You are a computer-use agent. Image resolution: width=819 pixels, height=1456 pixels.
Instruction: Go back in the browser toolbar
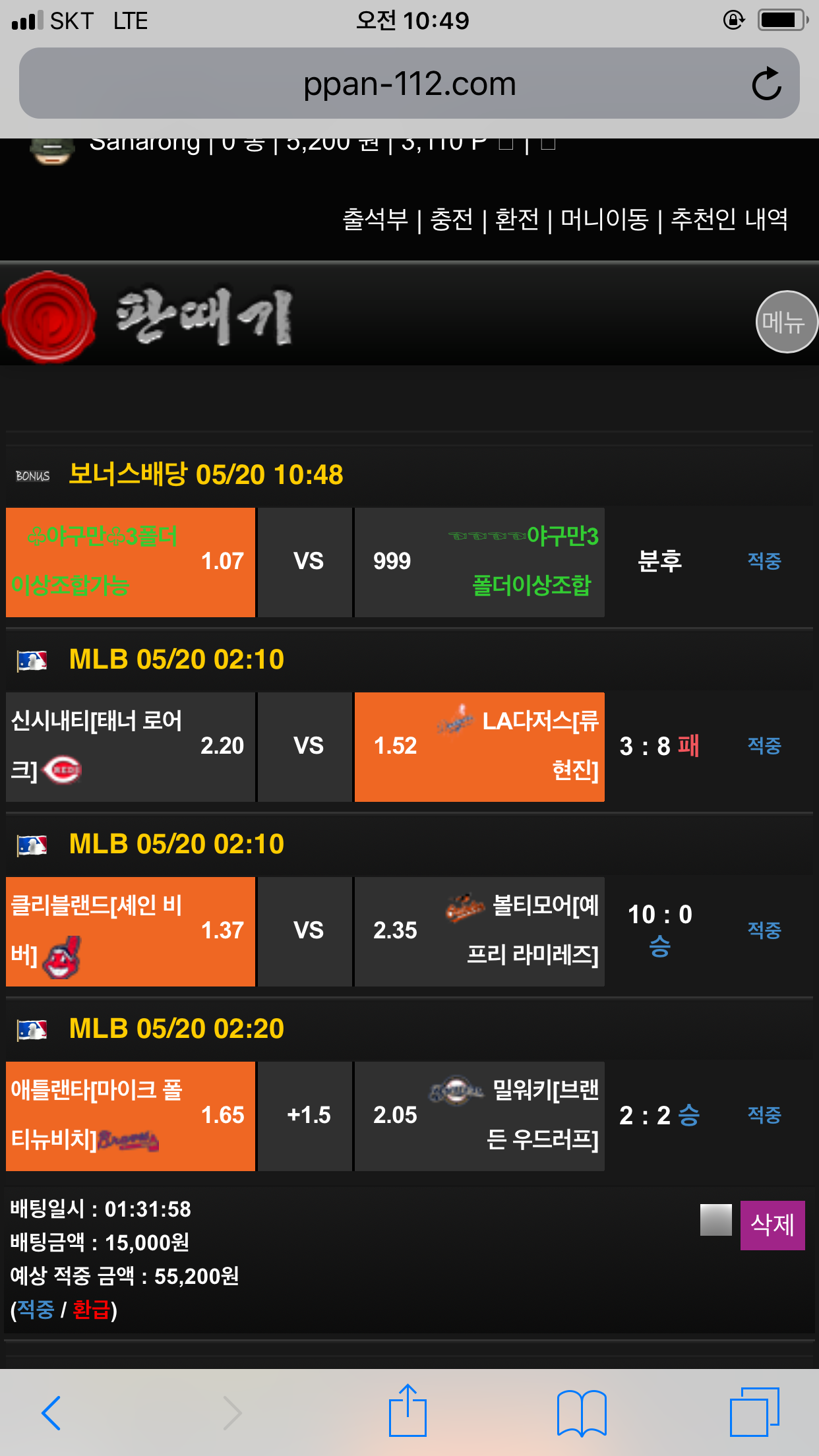[51, 1412]
